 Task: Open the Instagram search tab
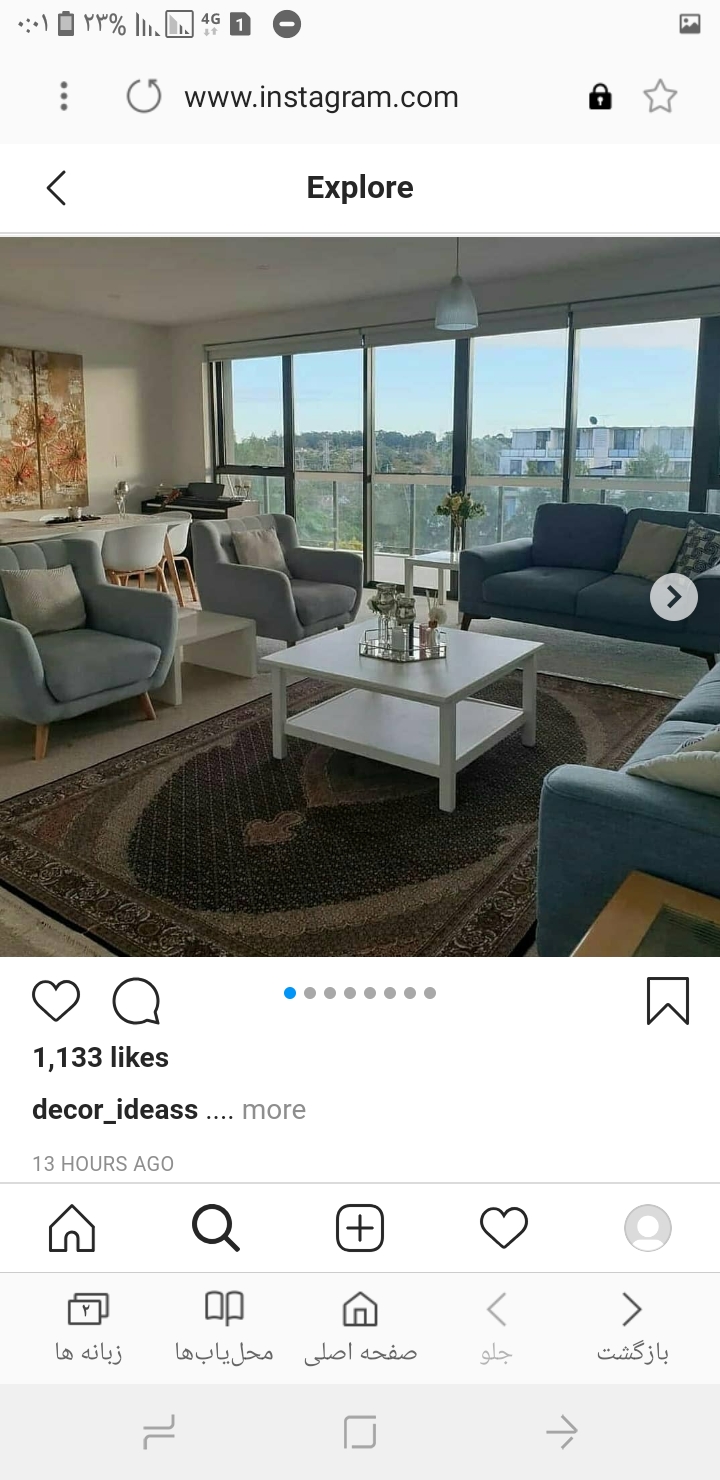tap(216, 1228)
